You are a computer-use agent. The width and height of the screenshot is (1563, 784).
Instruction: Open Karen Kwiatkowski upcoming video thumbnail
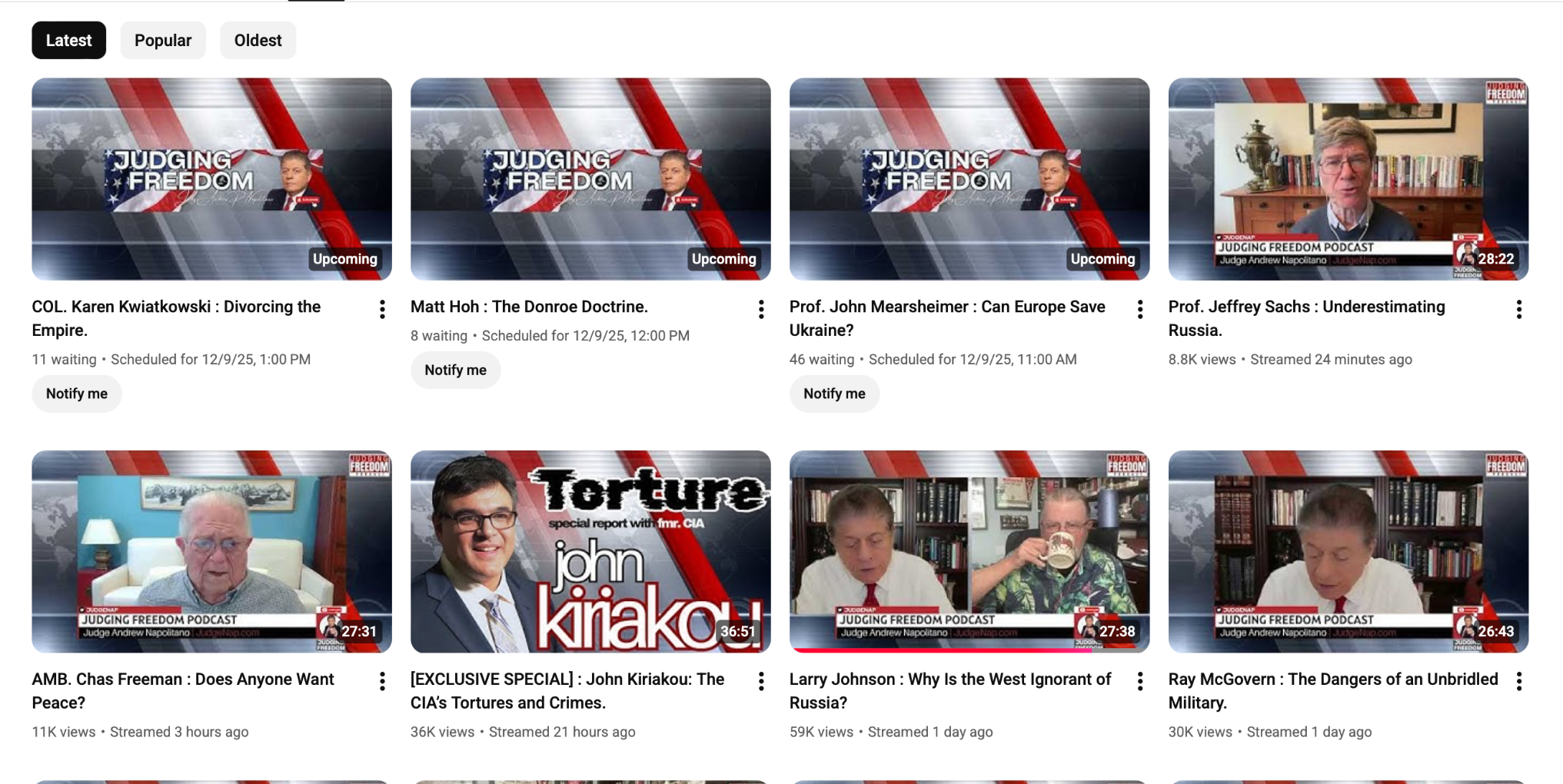pos(211,178)
